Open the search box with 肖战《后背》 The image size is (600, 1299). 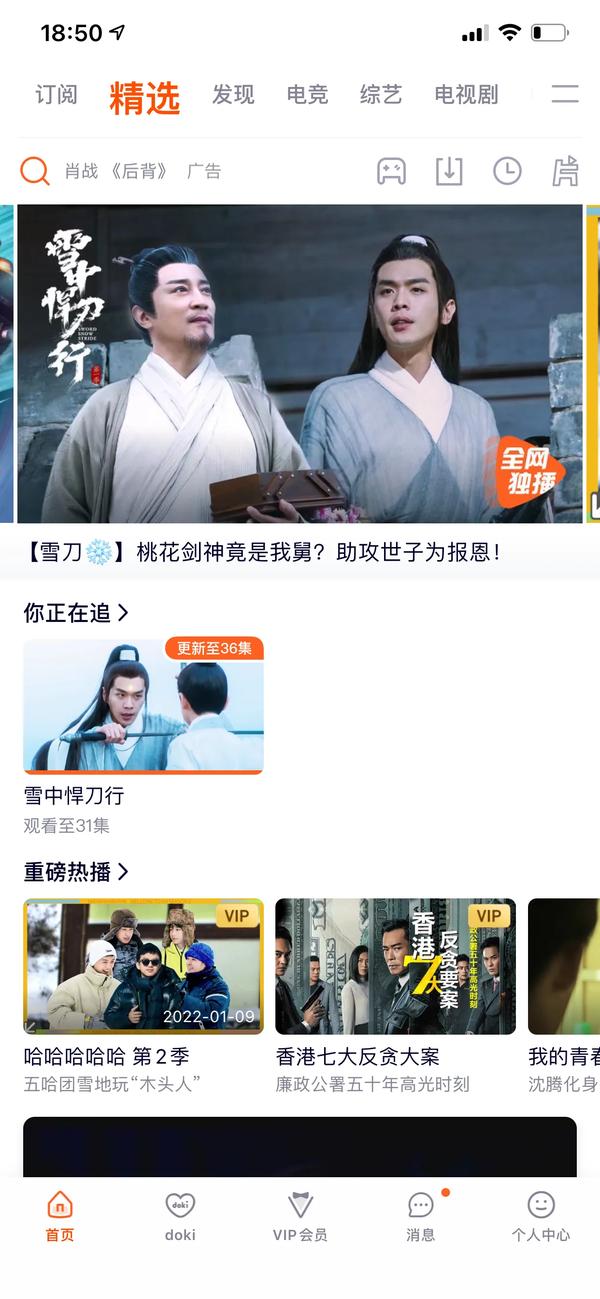[x=130, y=171]
